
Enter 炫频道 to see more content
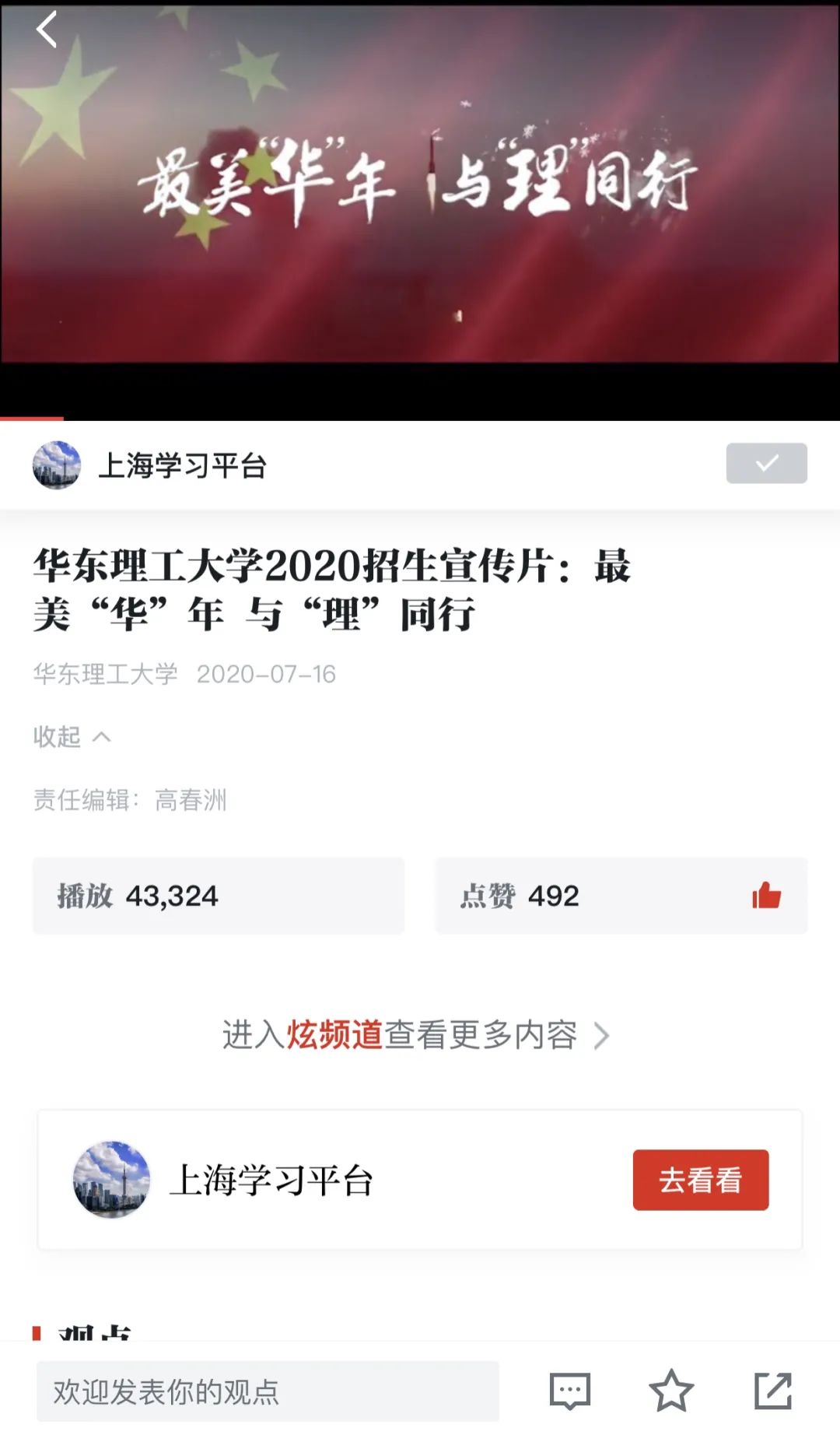click(416, 1035)
